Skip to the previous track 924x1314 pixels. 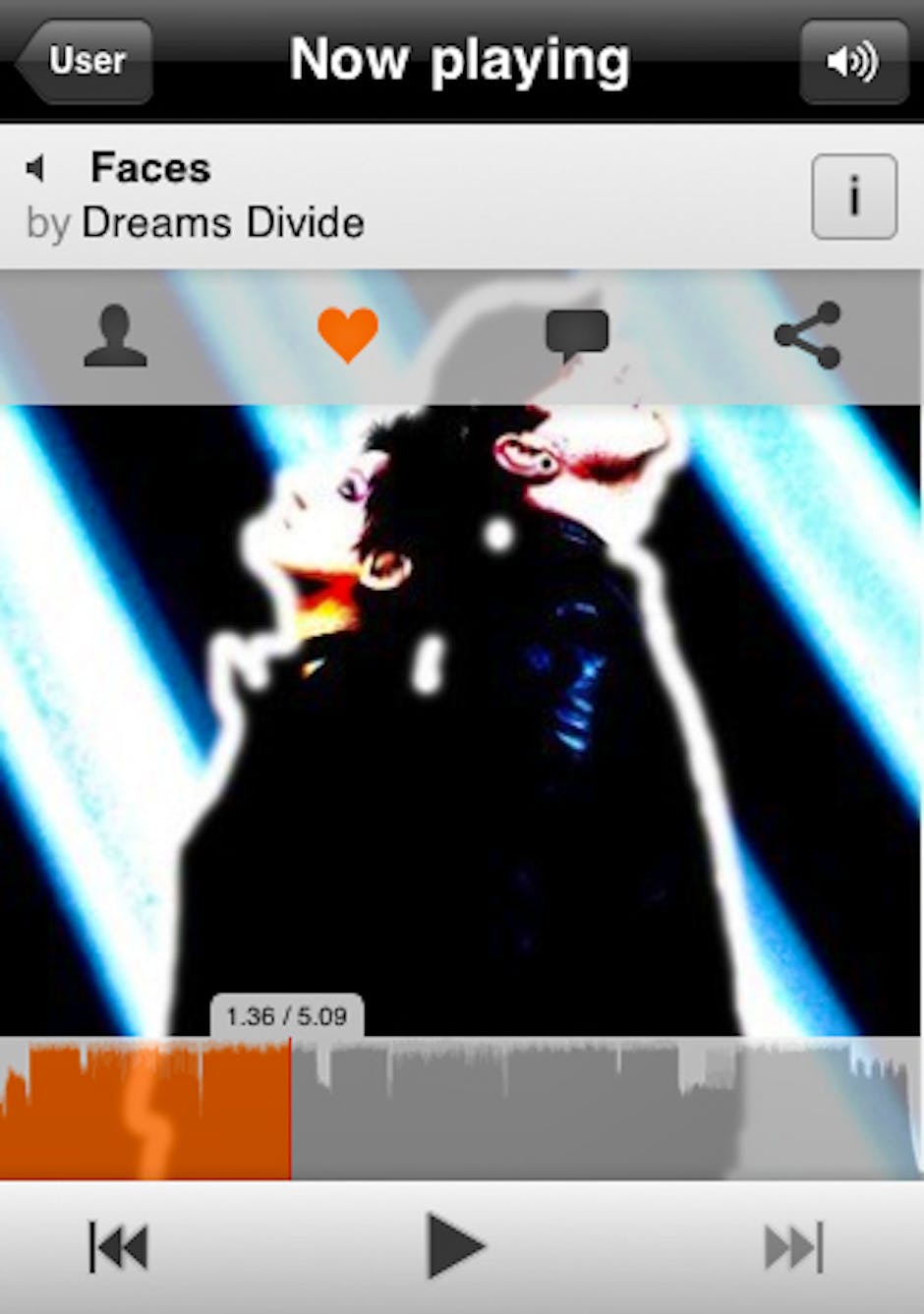point(119,1247)
